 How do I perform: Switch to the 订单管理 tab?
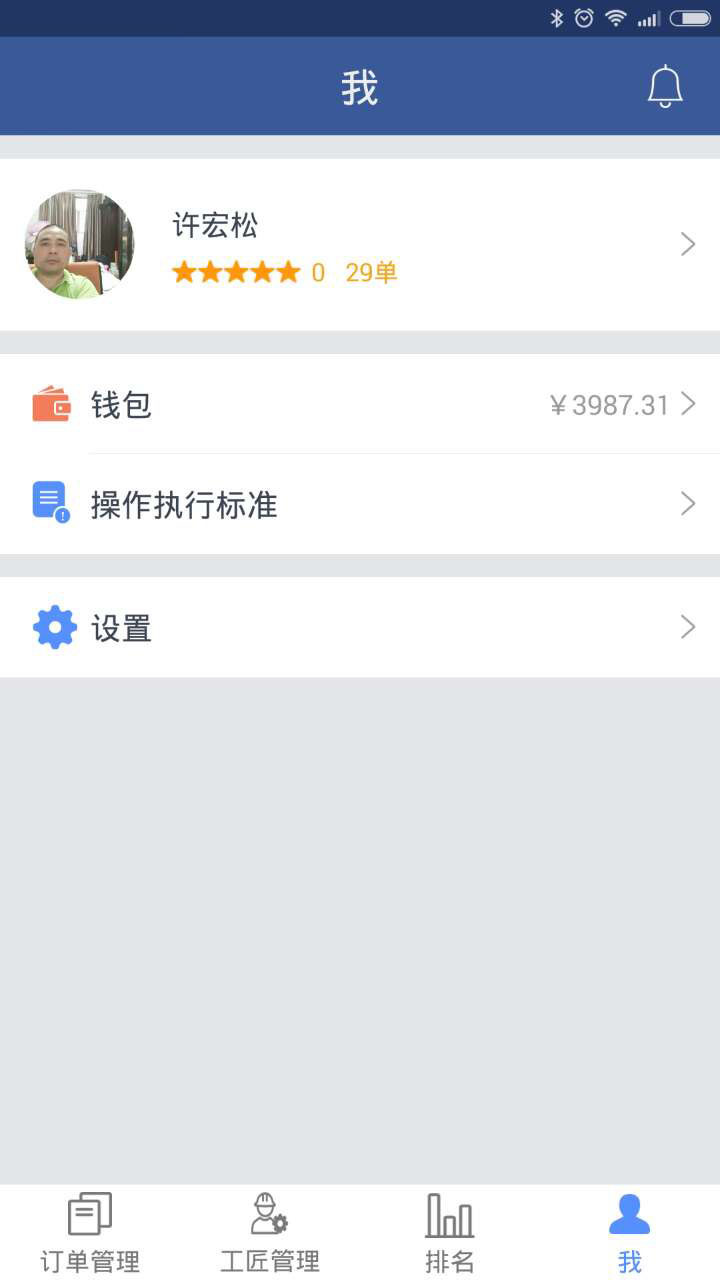[x=90, y=1233]
